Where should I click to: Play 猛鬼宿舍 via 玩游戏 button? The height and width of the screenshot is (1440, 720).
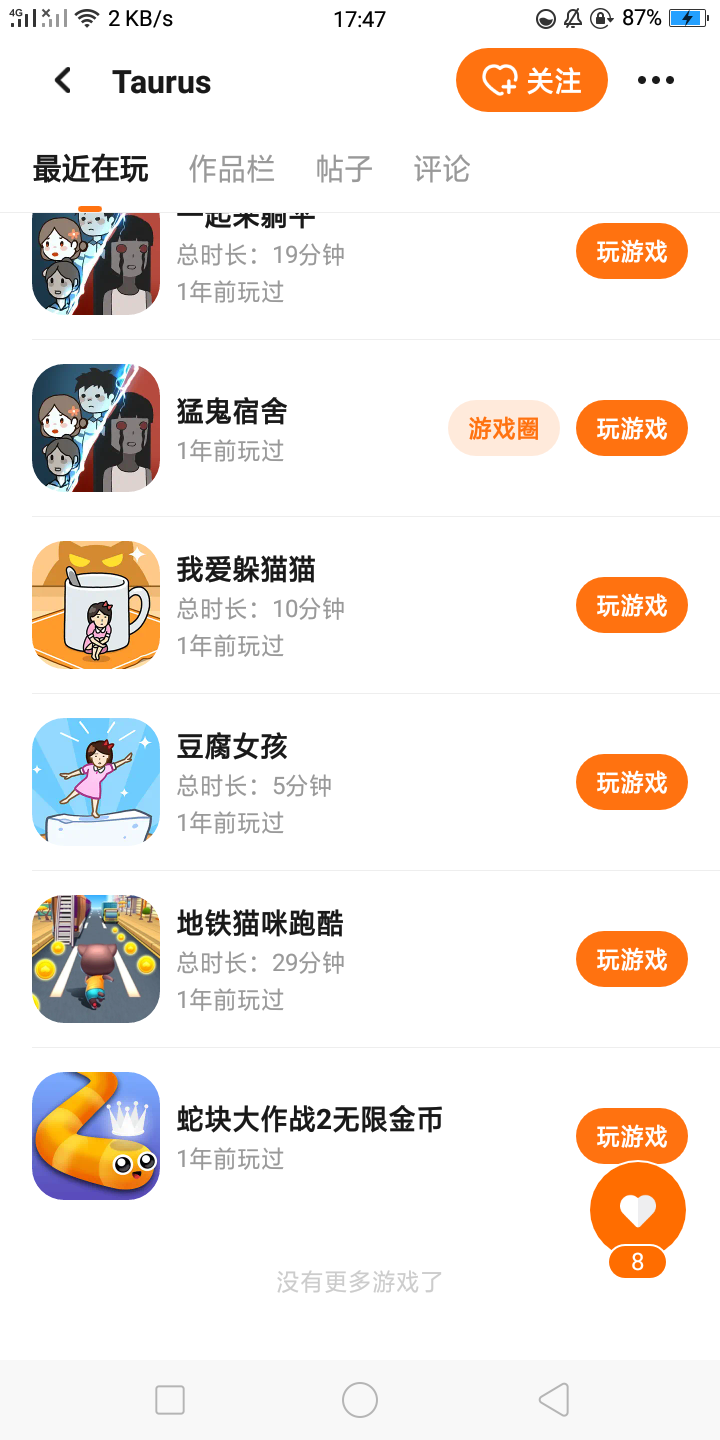click(x=631, y=429)
